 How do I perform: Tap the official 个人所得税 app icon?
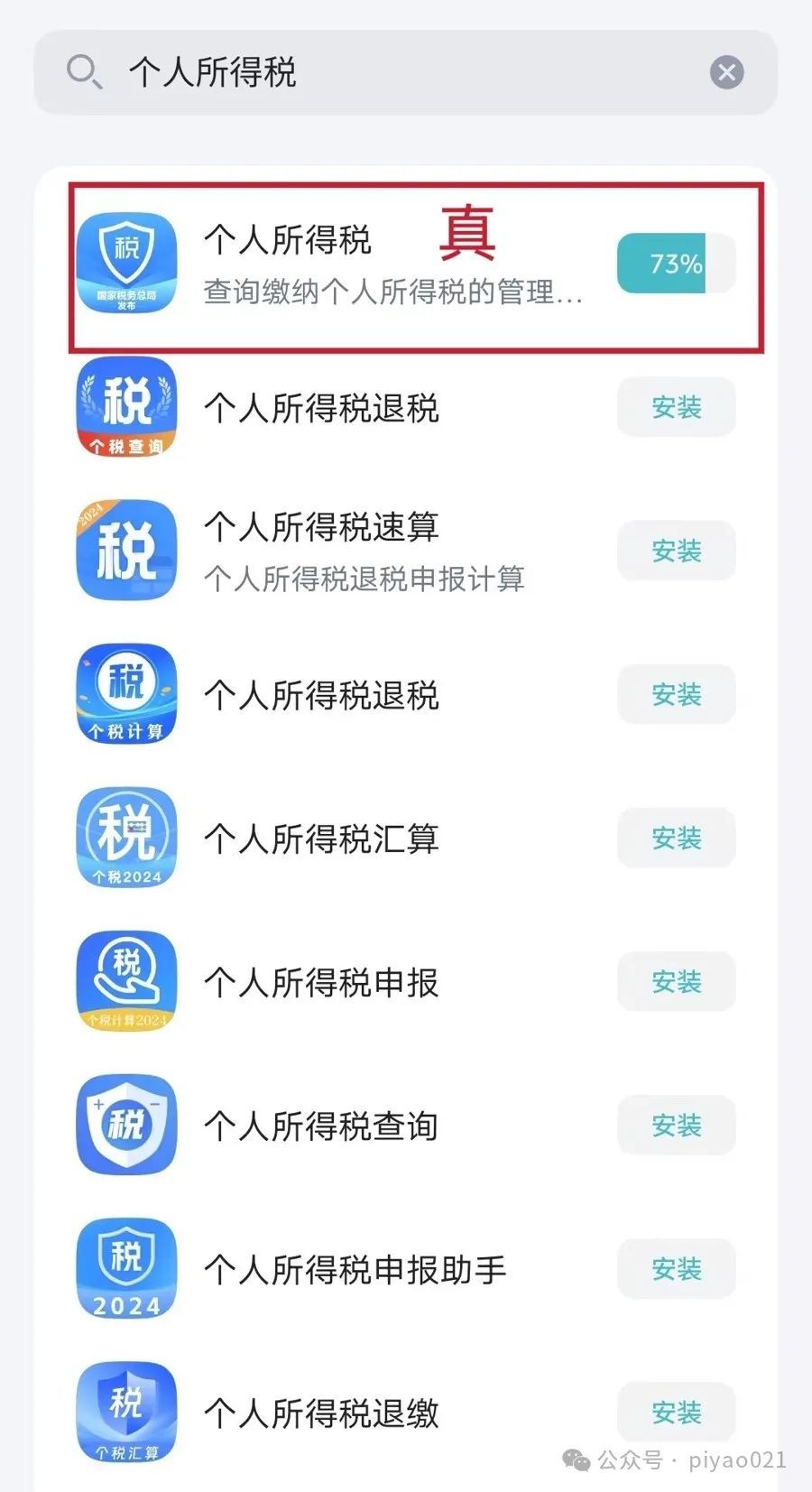(x=125, y=262)
